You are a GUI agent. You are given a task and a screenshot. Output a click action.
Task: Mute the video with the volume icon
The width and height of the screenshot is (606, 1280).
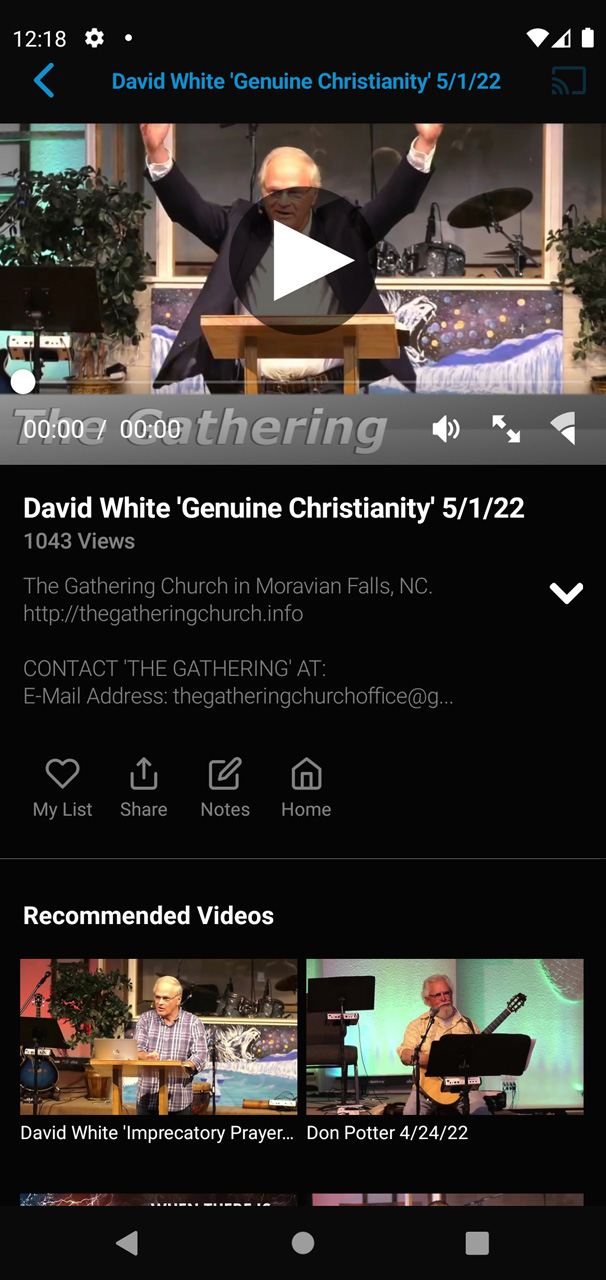pos(446,429)
